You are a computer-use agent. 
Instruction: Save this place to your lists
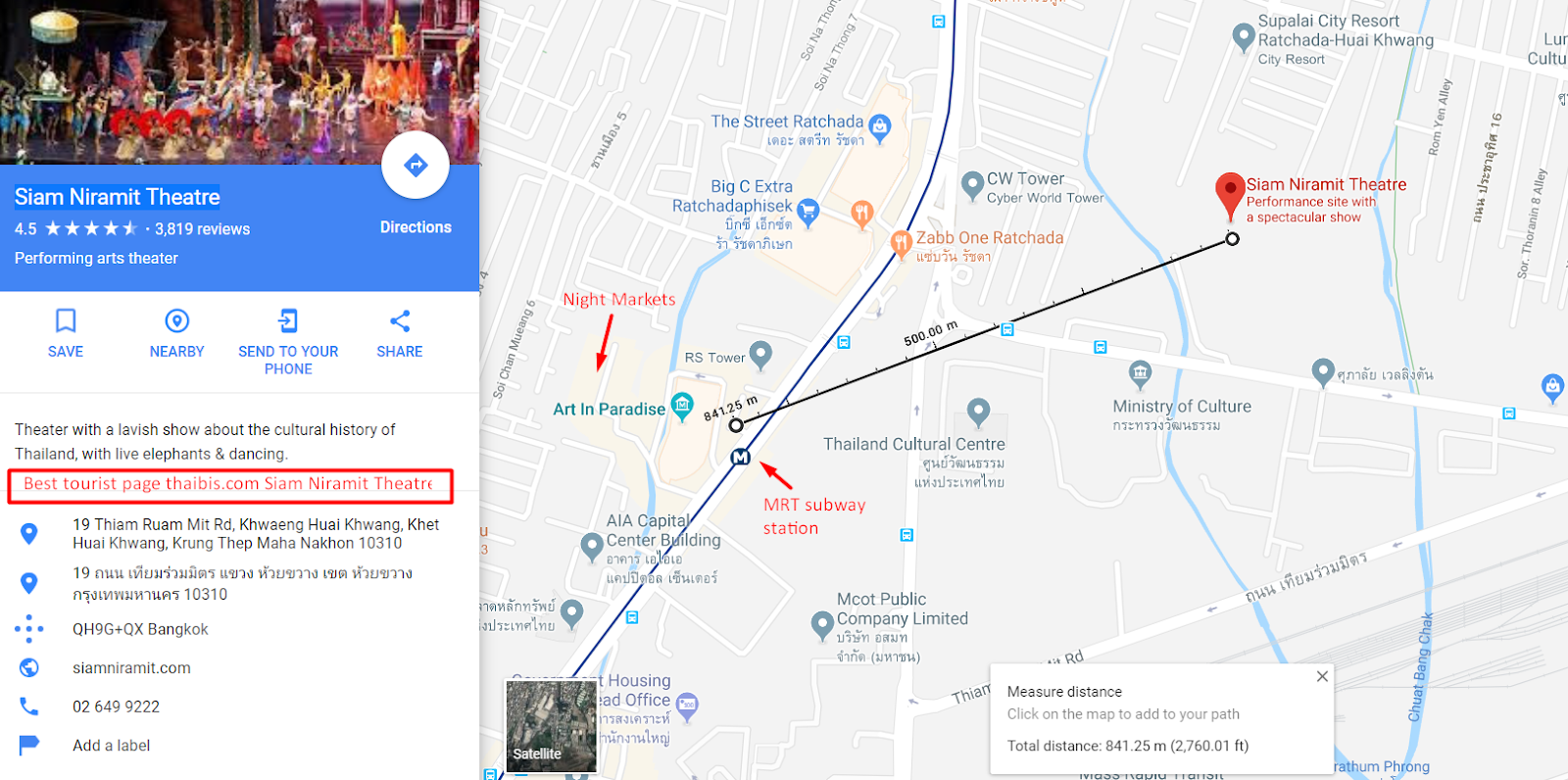click(66, 332)
